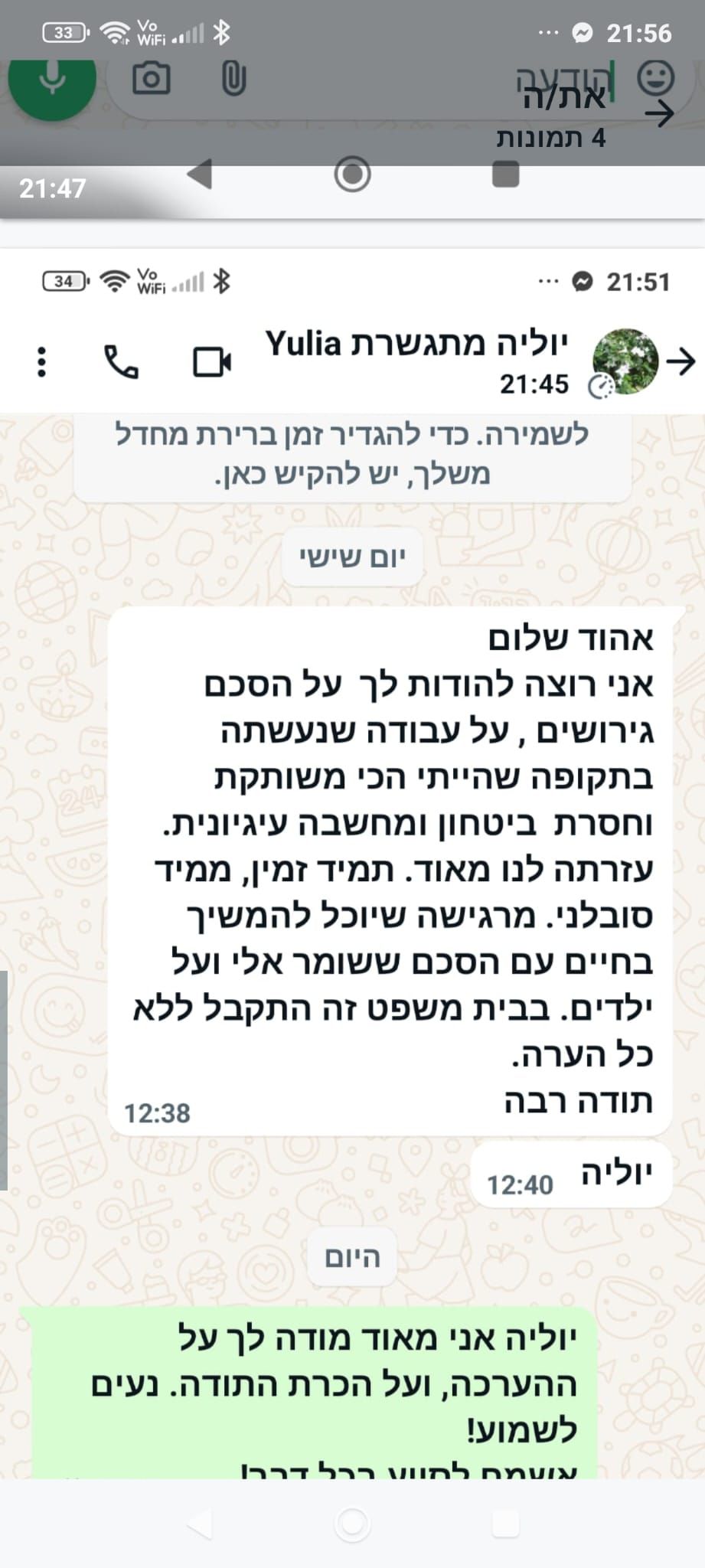Tap the system back triangle at the bottom
The width and height of the screenshot is (705, 1568).
tap(200, 1525)
